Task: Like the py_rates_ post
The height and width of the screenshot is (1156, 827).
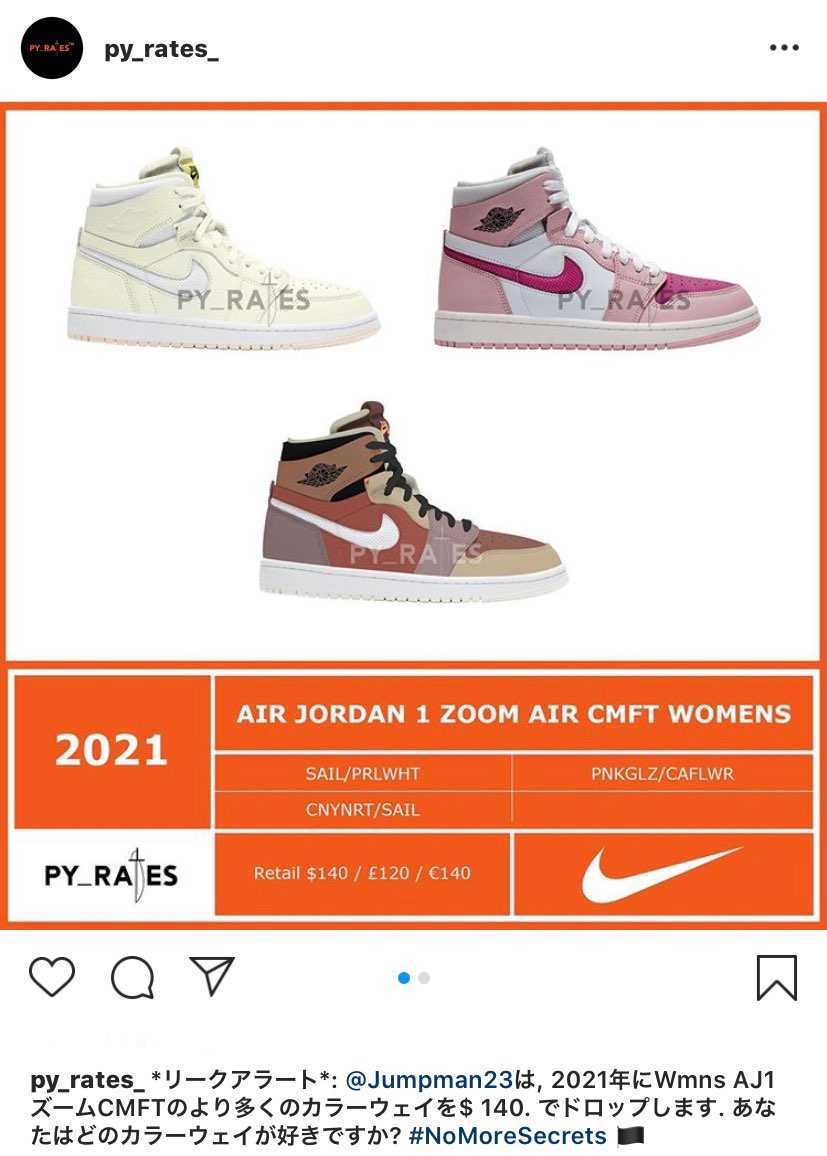Action: pyautogui.click(x=52, y=977)
